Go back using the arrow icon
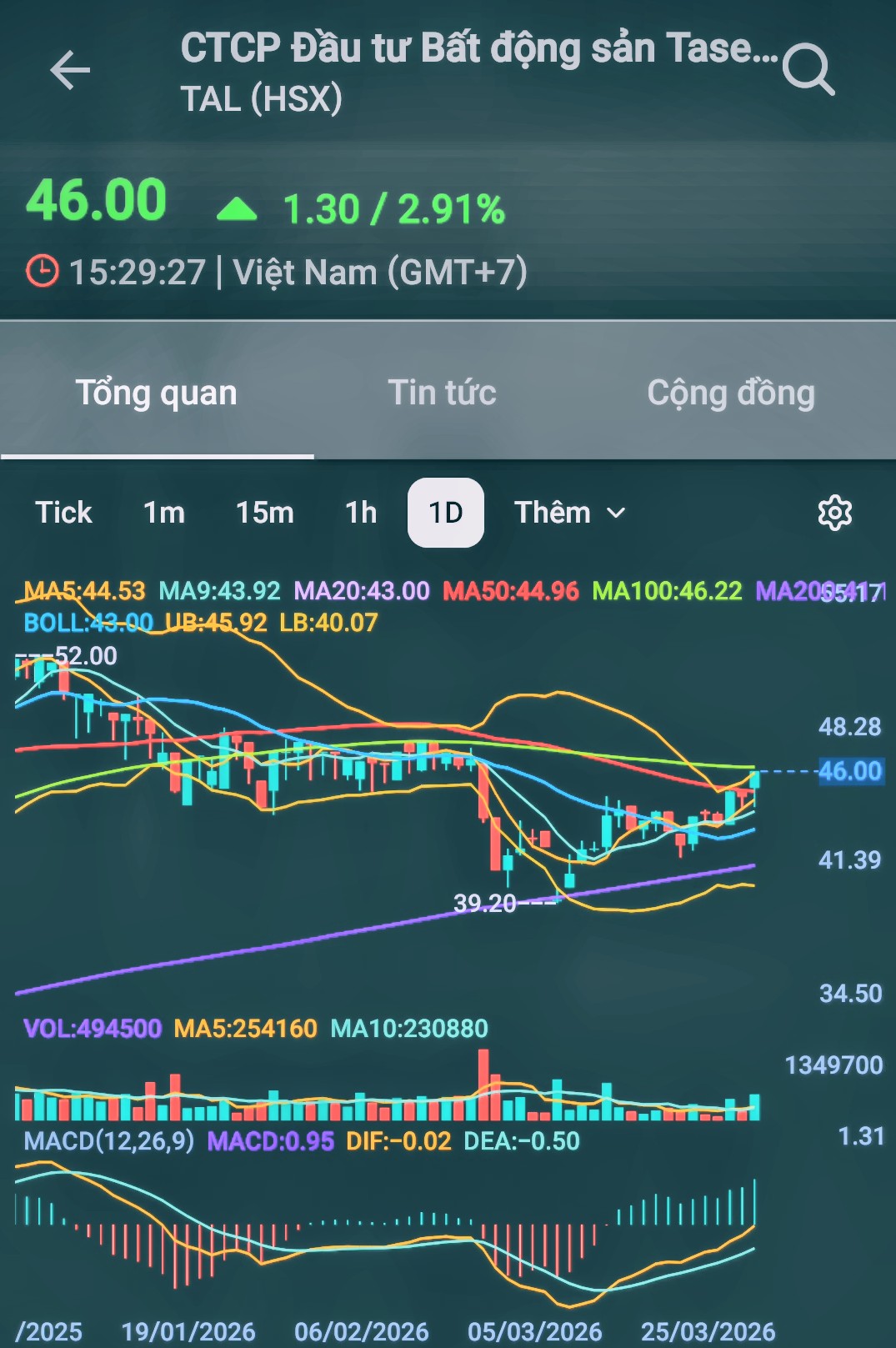896x1348 pixels. [x=70, y=69]
